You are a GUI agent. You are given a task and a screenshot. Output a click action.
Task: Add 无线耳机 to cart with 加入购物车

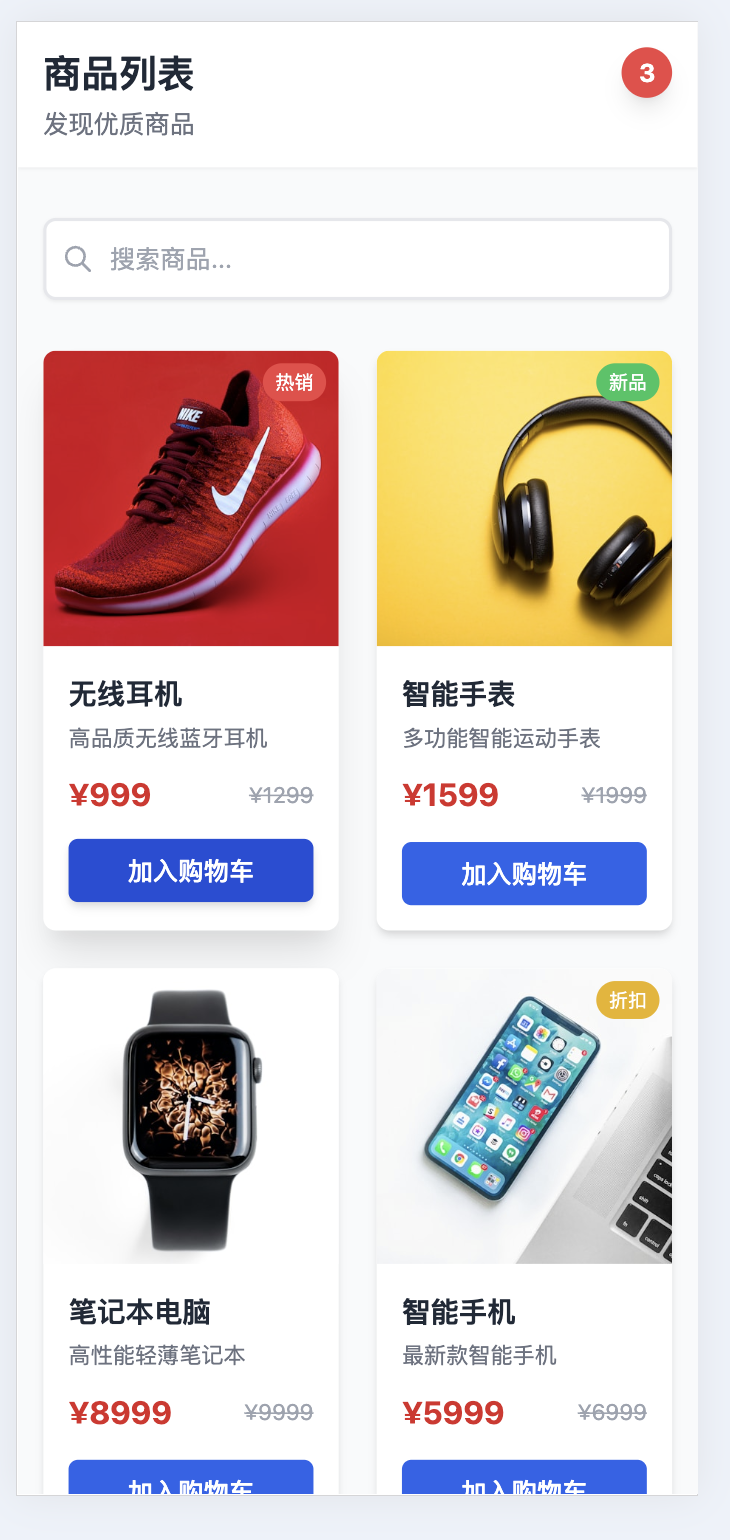(x=191, y=870)
